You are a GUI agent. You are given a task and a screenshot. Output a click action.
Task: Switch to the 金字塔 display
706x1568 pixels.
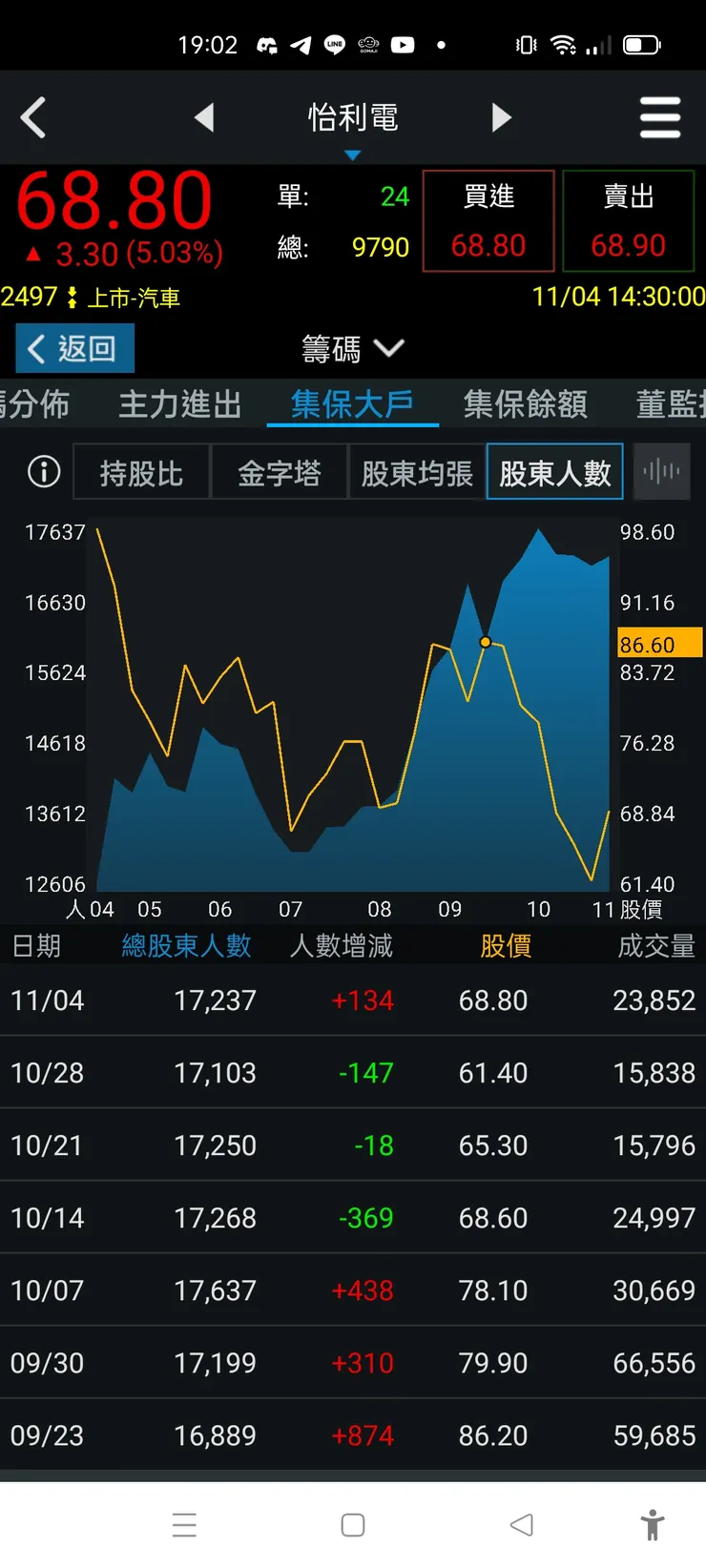click(x=279, y=471)
